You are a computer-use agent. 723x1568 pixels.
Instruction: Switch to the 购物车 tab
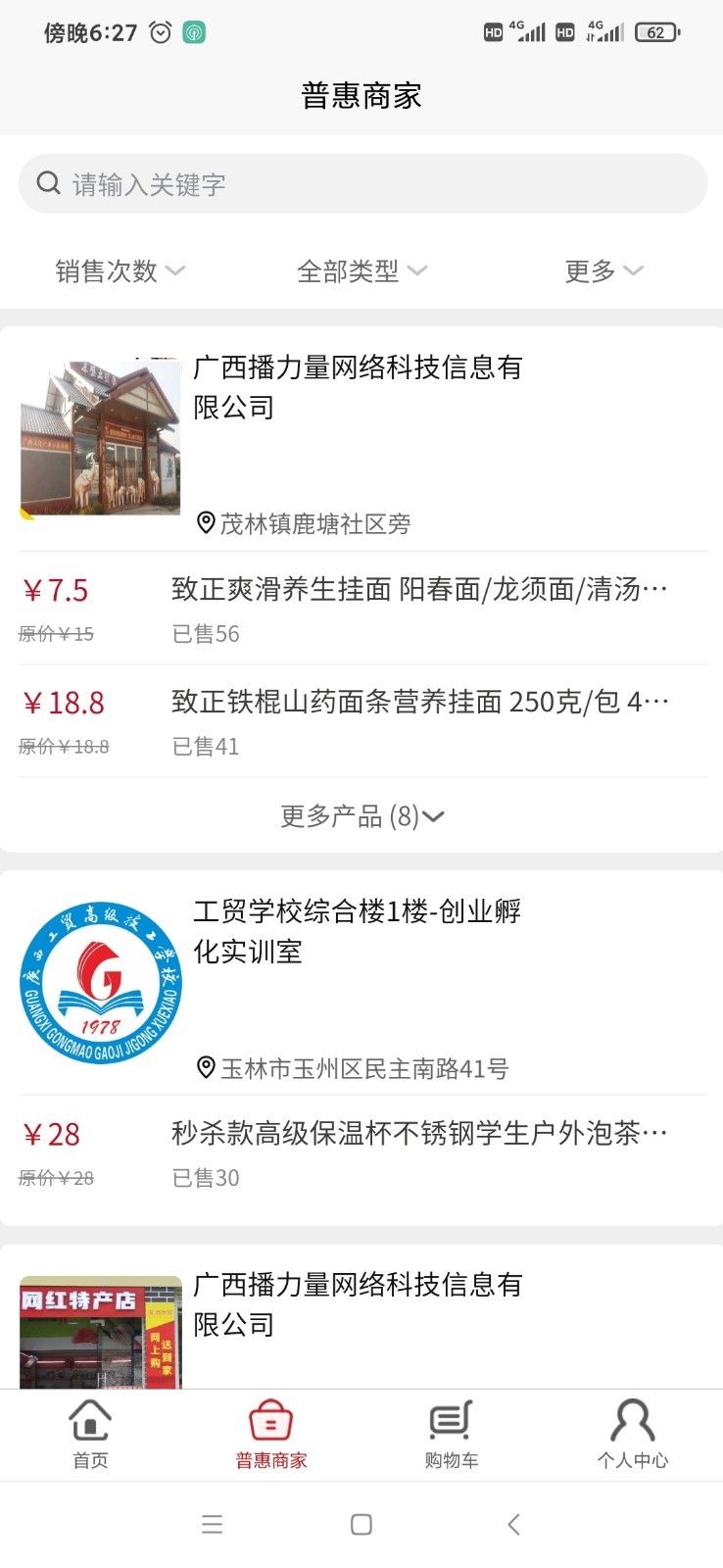tap(451, 1433)
